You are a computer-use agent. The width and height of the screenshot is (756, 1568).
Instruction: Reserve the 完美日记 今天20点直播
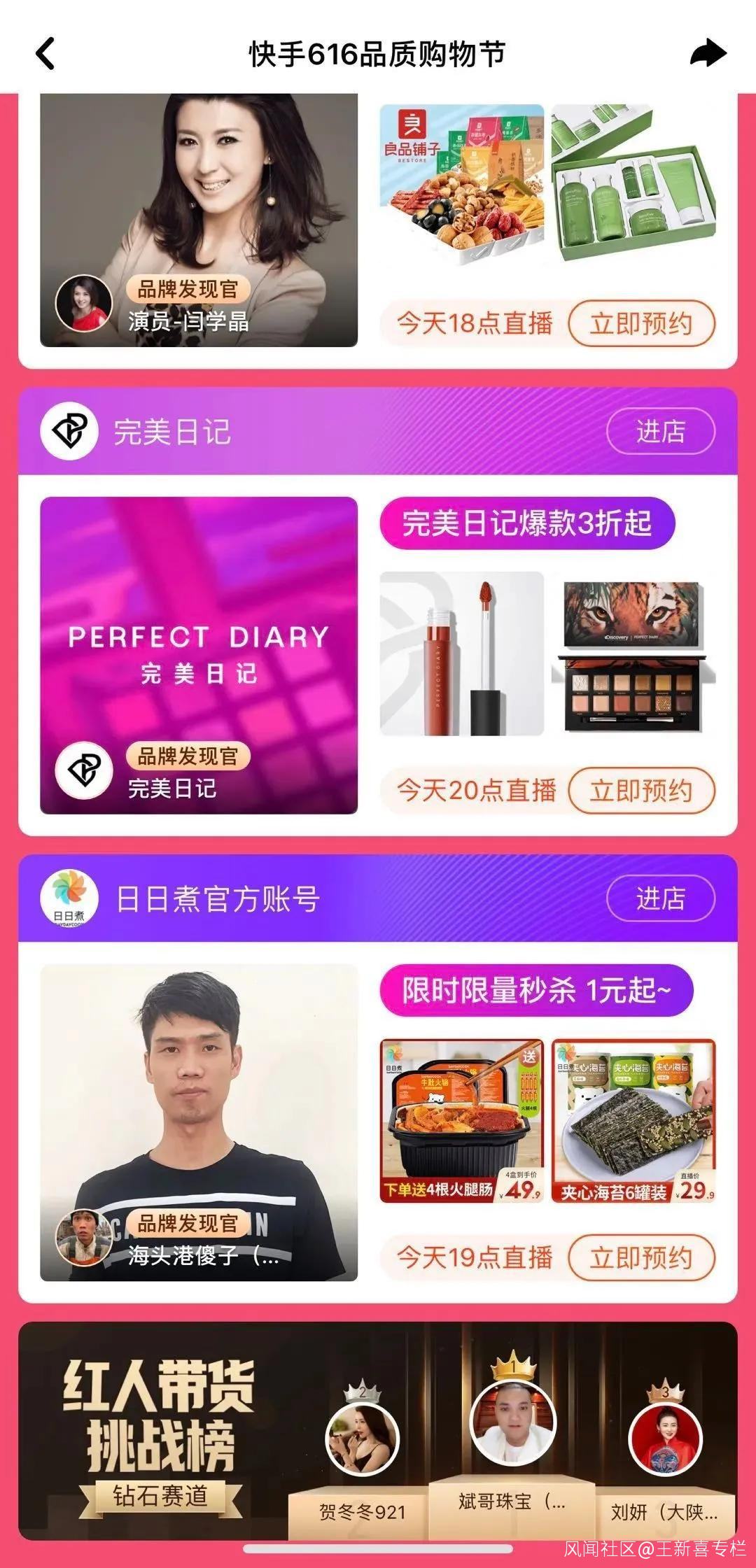641,791
